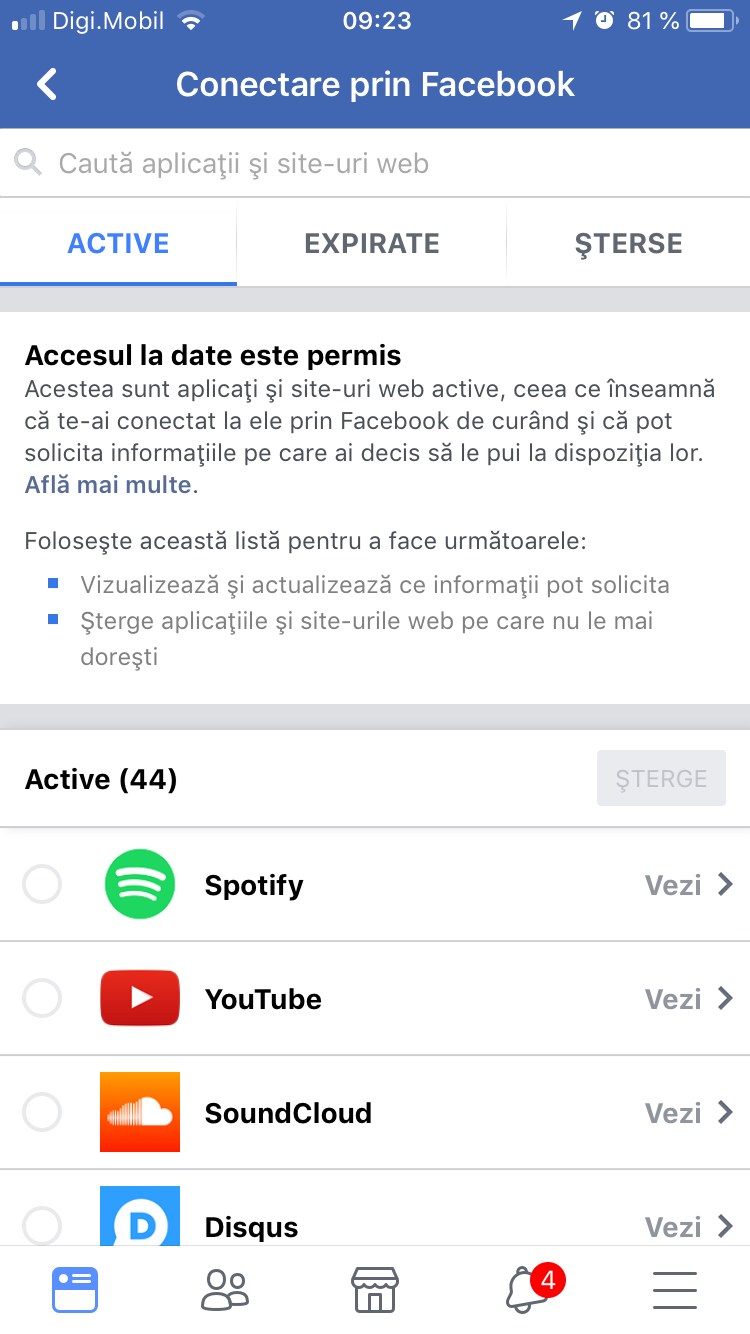Switch to the ȘTERSE tab

click(628, 244)
